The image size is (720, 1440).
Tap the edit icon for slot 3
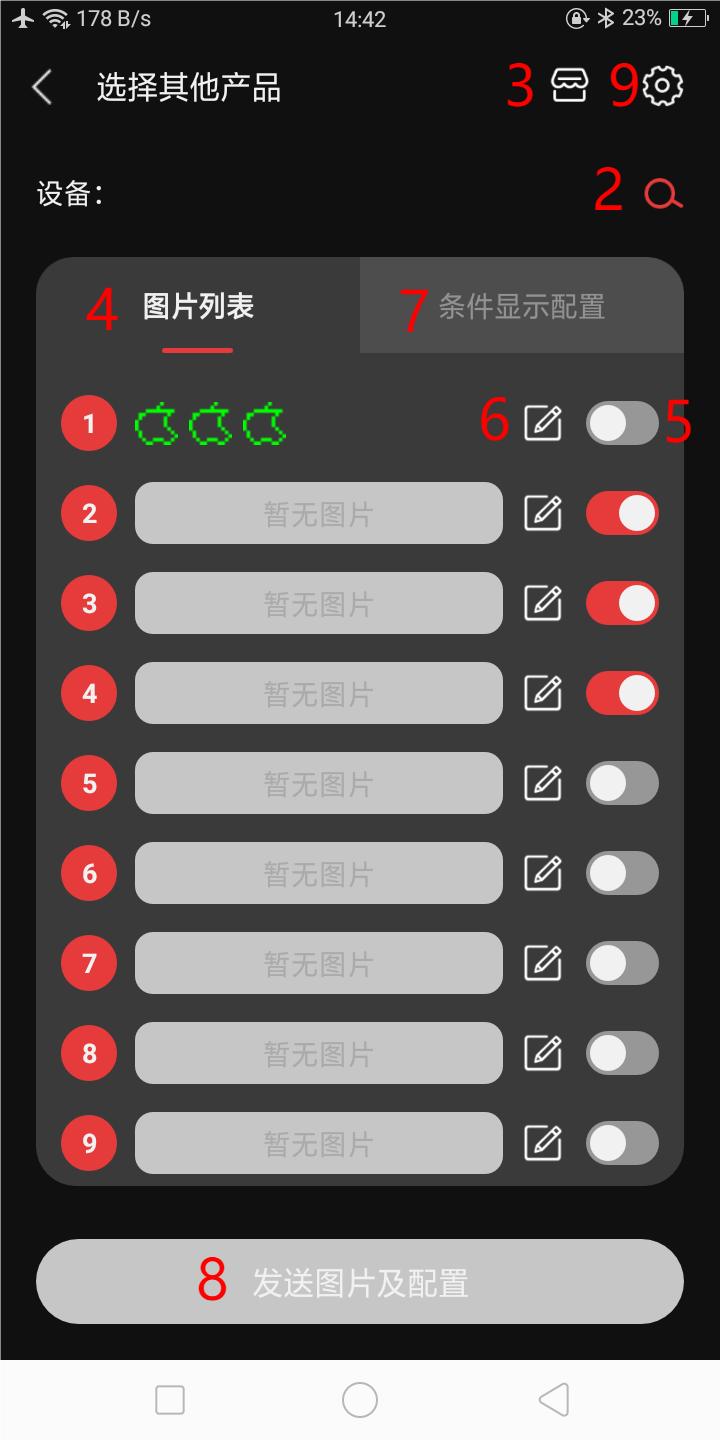[x=543, y=603]
